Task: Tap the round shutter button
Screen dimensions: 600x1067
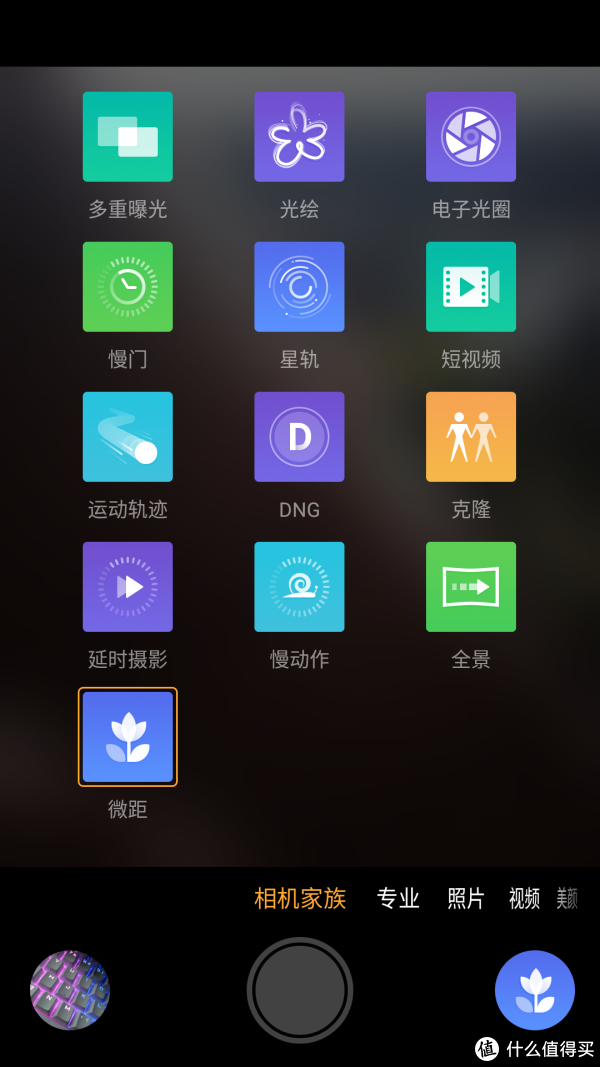Action: point(300,990)
